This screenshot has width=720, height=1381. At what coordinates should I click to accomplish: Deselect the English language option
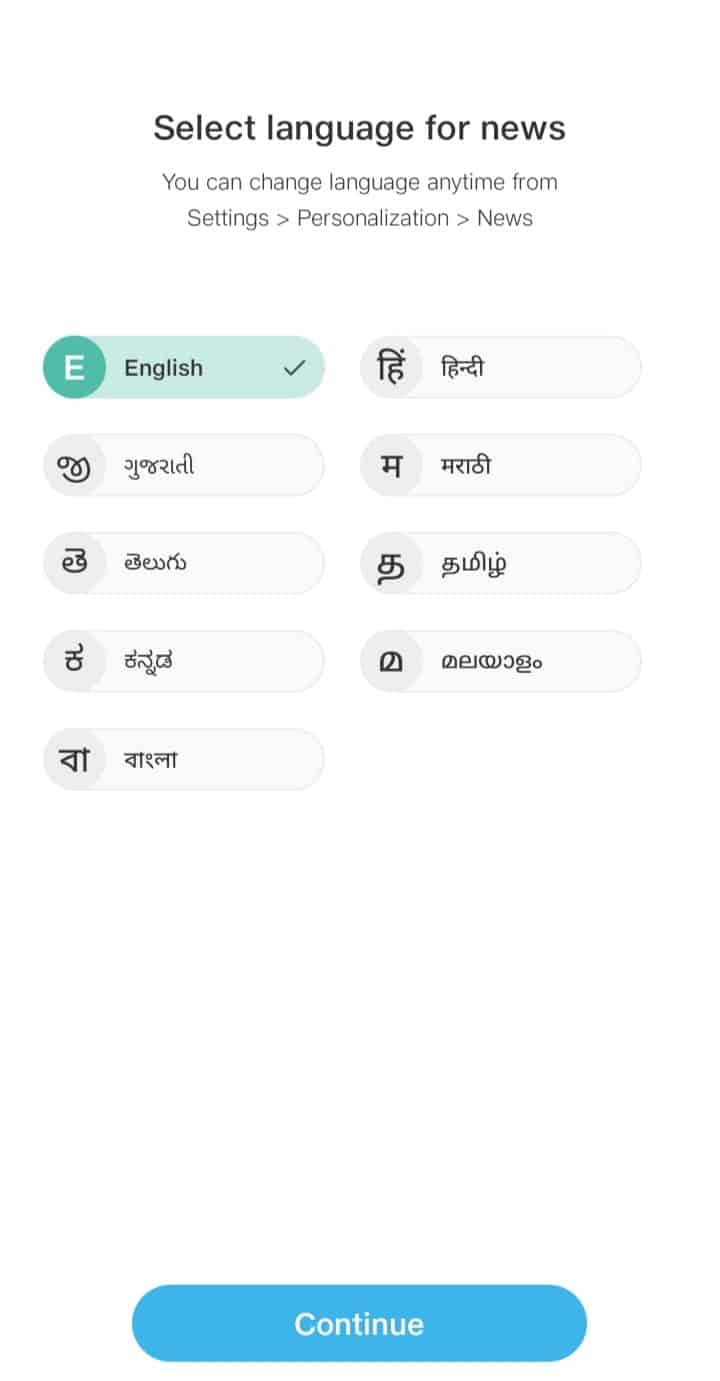[184, 368]
